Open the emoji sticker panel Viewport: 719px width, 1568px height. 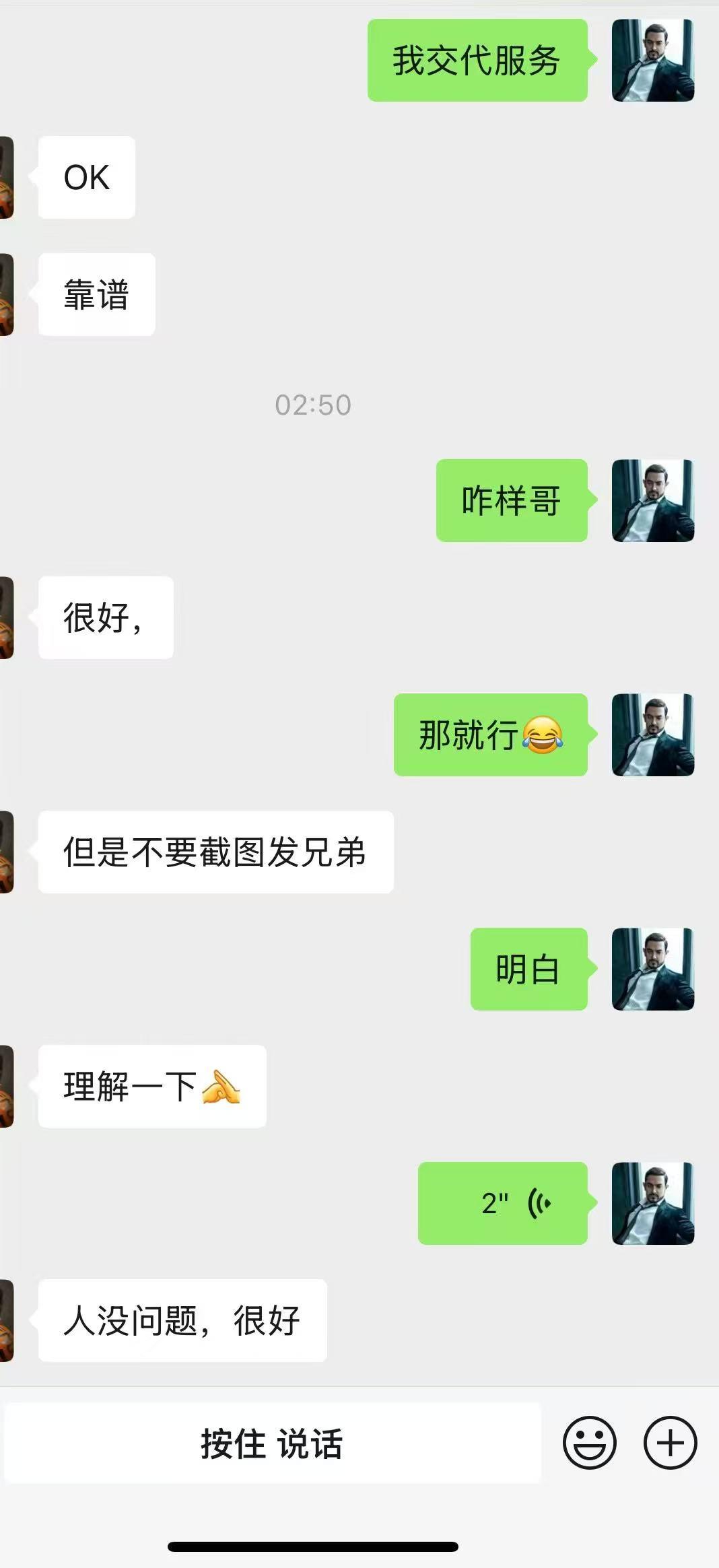coord(589,1442)
